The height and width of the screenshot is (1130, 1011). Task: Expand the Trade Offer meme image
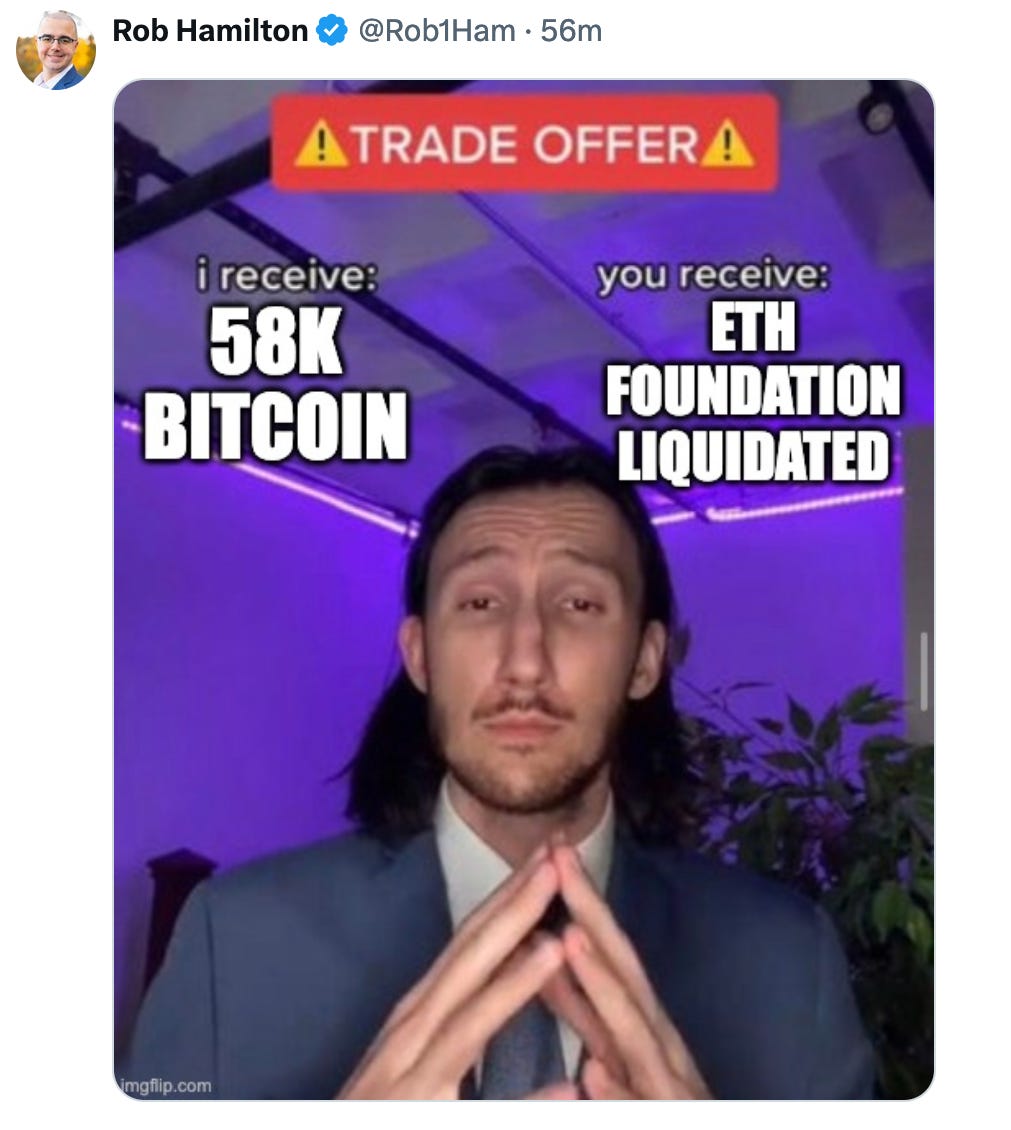523,590
